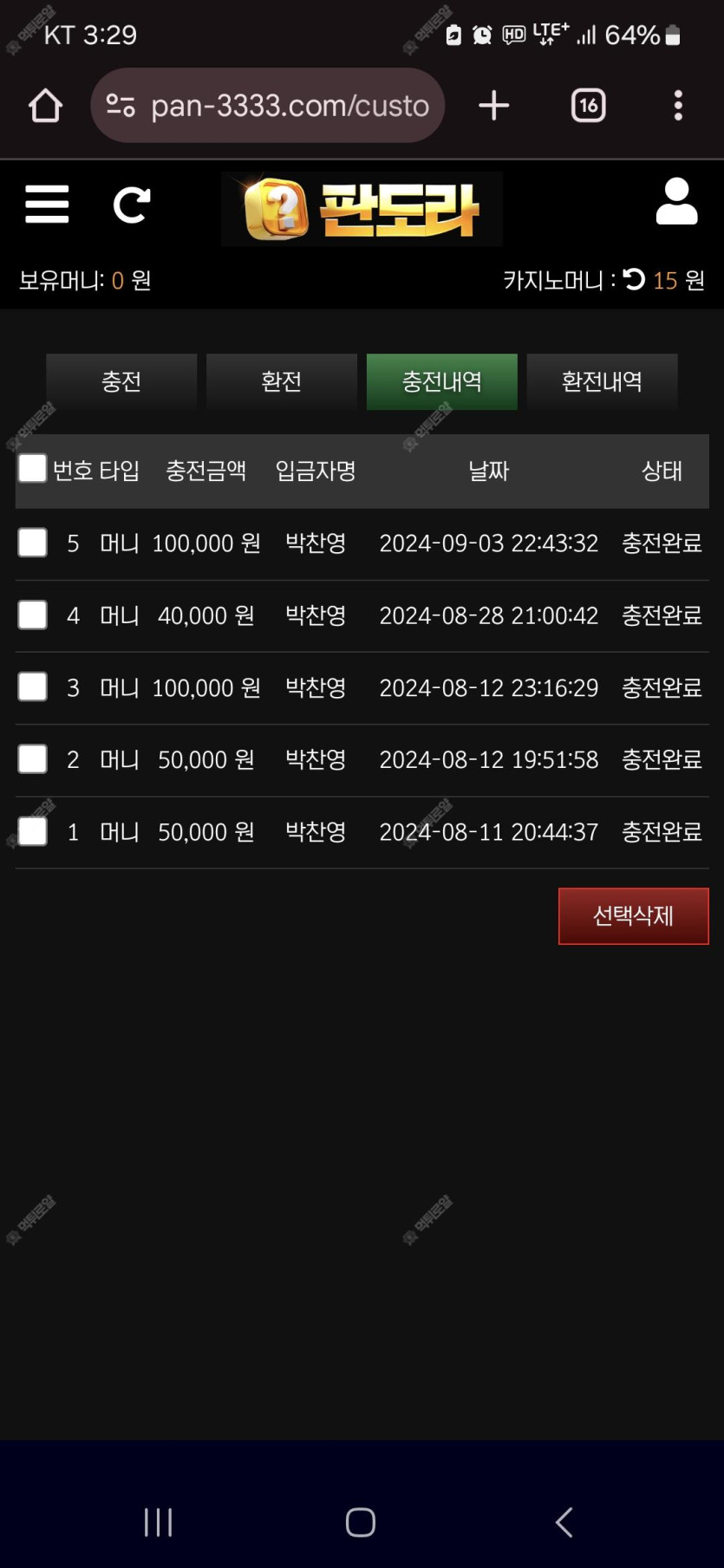724x1568 pixels.
Task: Open the user profile icon
Action: tap(676, 202)
